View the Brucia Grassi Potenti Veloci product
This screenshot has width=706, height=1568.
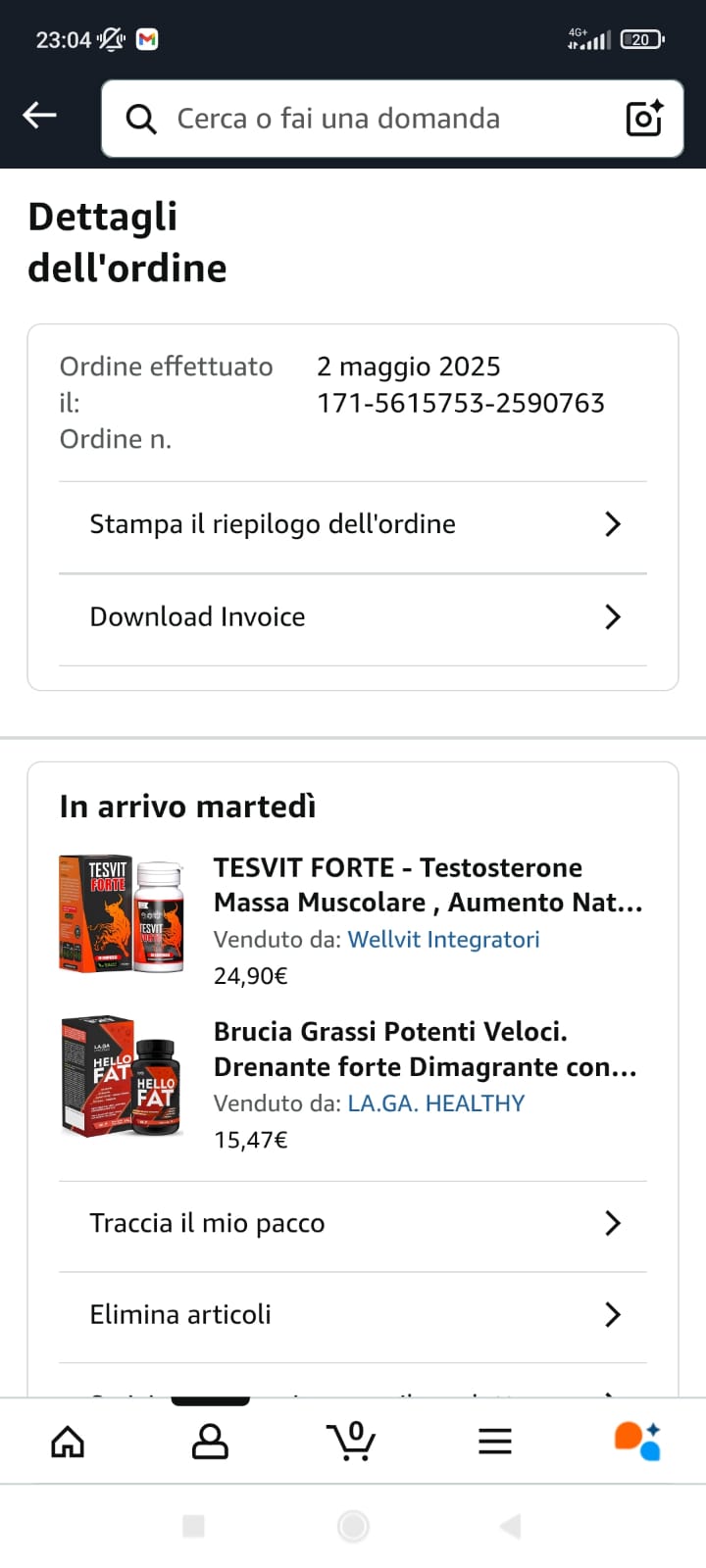point(426,1049)
